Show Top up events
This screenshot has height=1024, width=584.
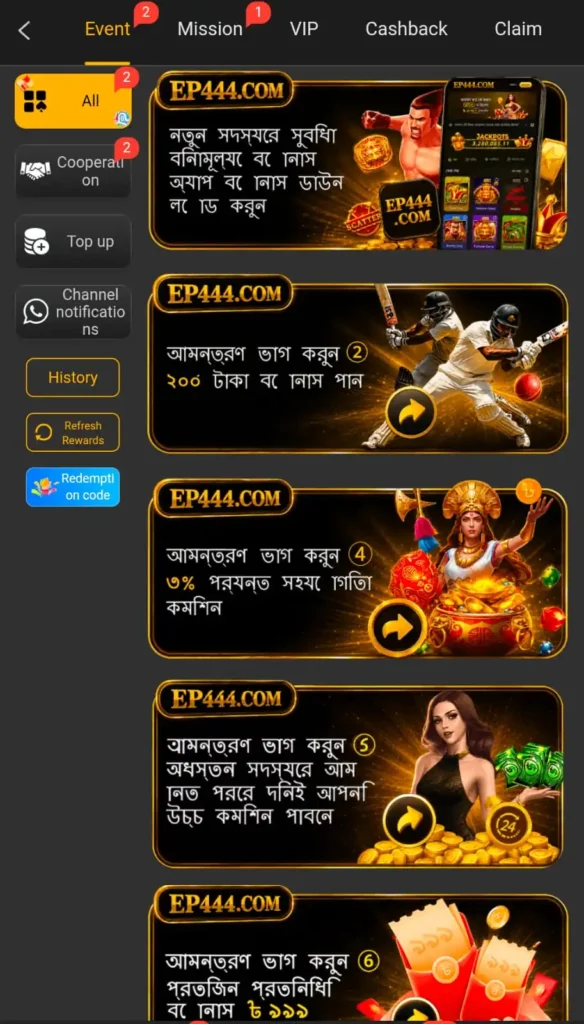[x=73, y=241]
